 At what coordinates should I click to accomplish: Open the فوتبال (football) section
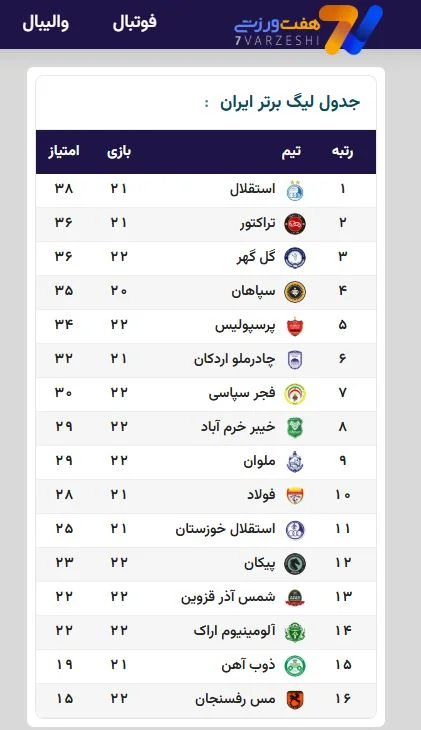(x=134, y=22)
